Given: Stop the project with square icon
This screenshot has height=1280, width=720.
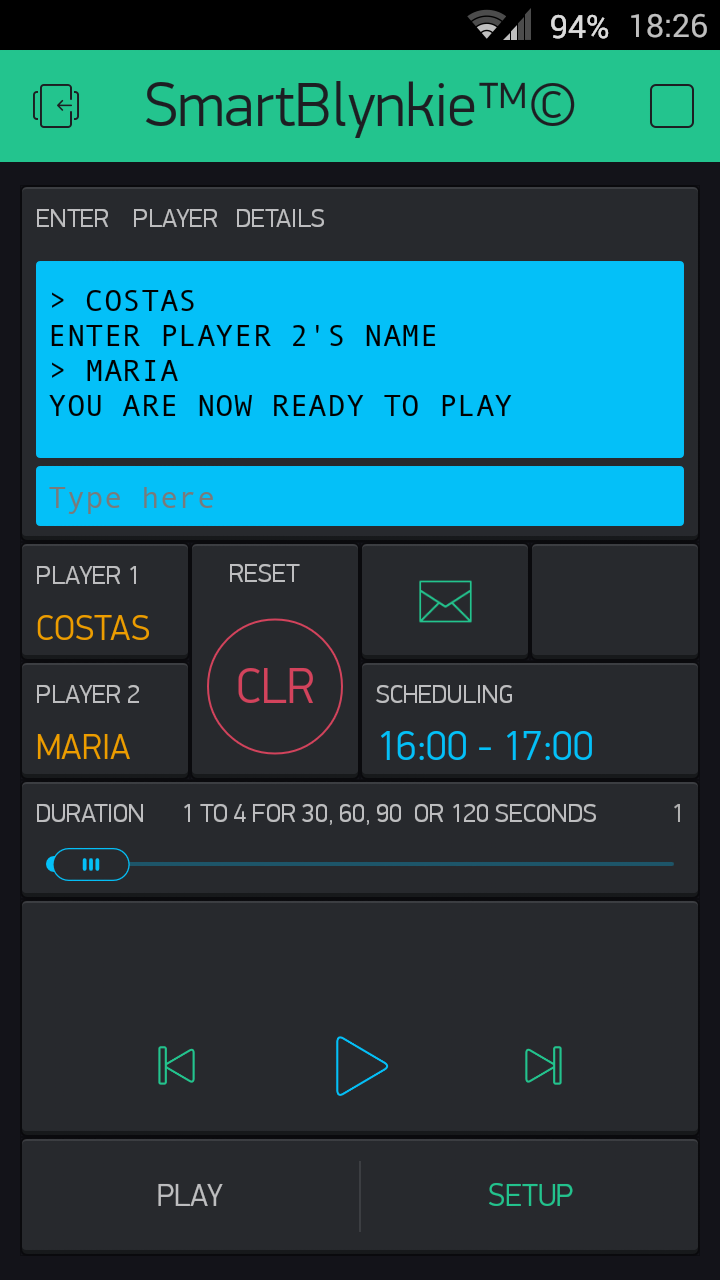Looking at the screenshot, I should click(x=672, y=105).
